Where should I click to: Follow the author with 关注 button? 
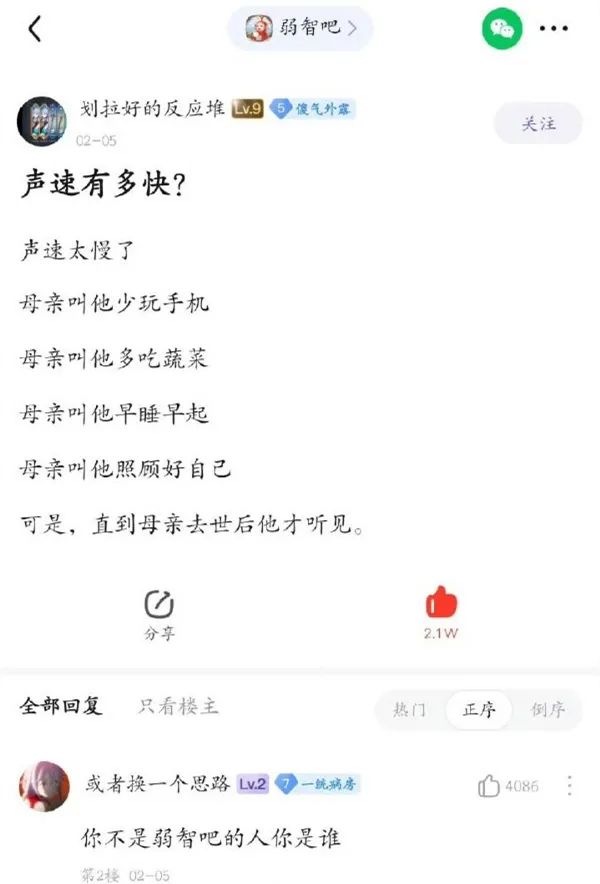(x=538, y=124)
